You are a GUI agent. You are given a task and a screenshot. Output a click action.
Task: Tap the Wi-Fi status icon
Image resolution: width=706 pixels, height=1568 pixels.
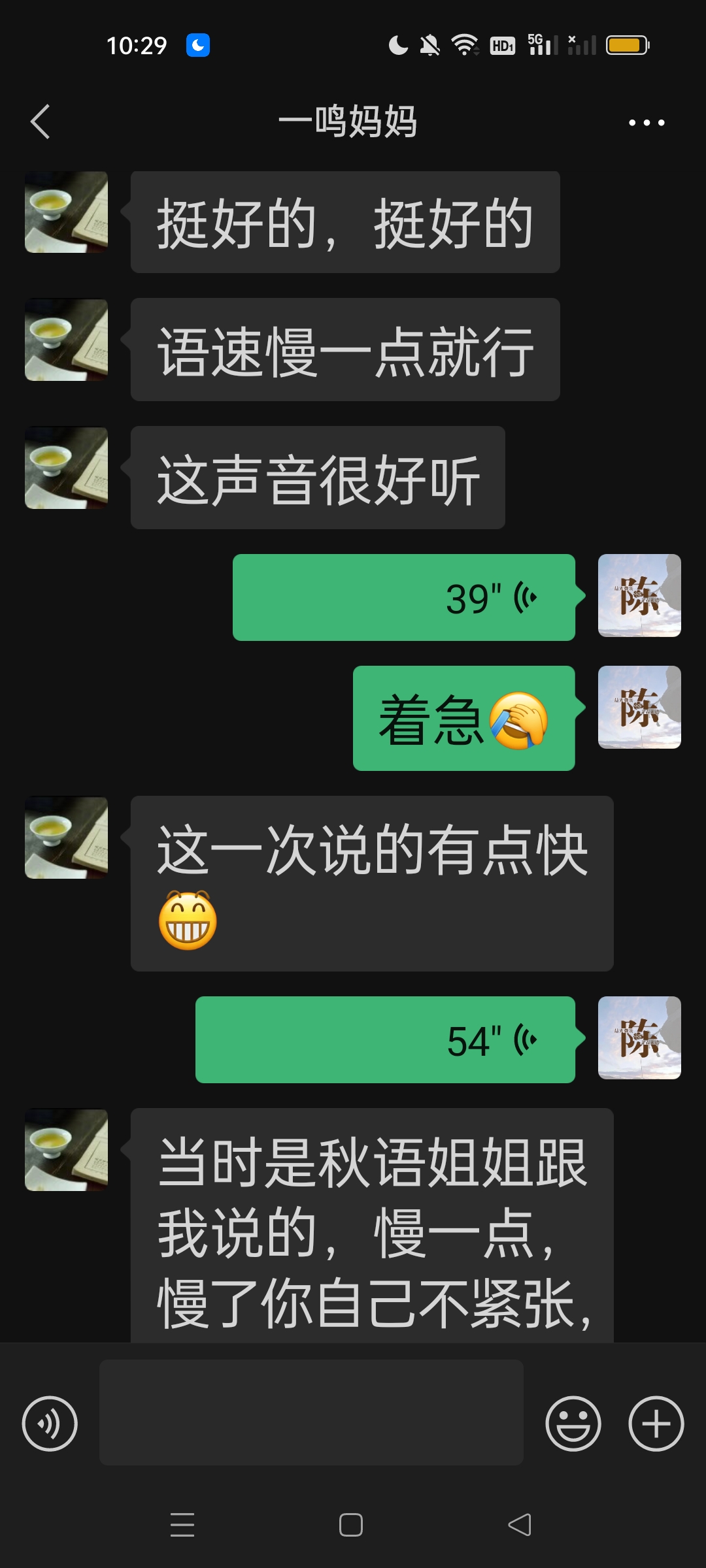[464, 44]
